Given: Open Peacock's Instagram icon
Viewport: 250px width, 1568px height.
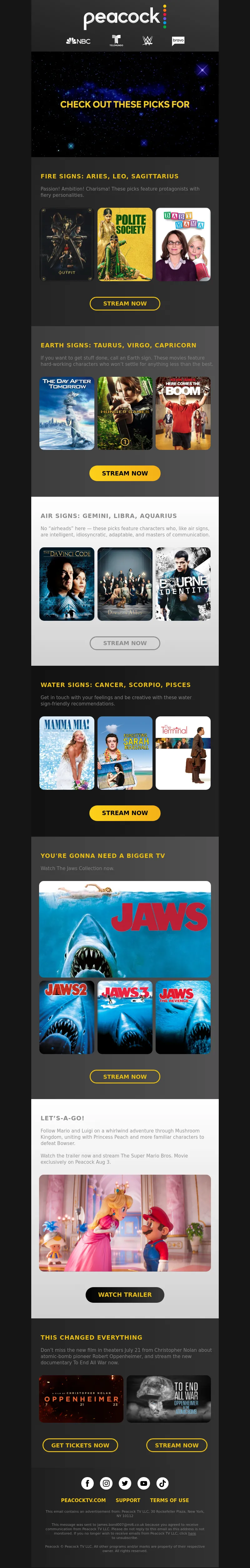Looking at the screenshot, I should (107, 1483).
